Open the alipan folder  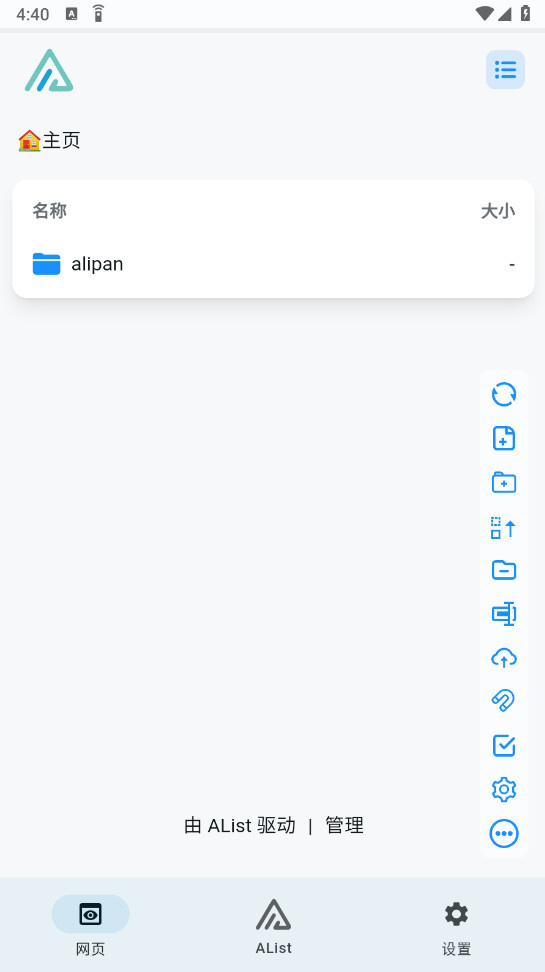(273, 264)
